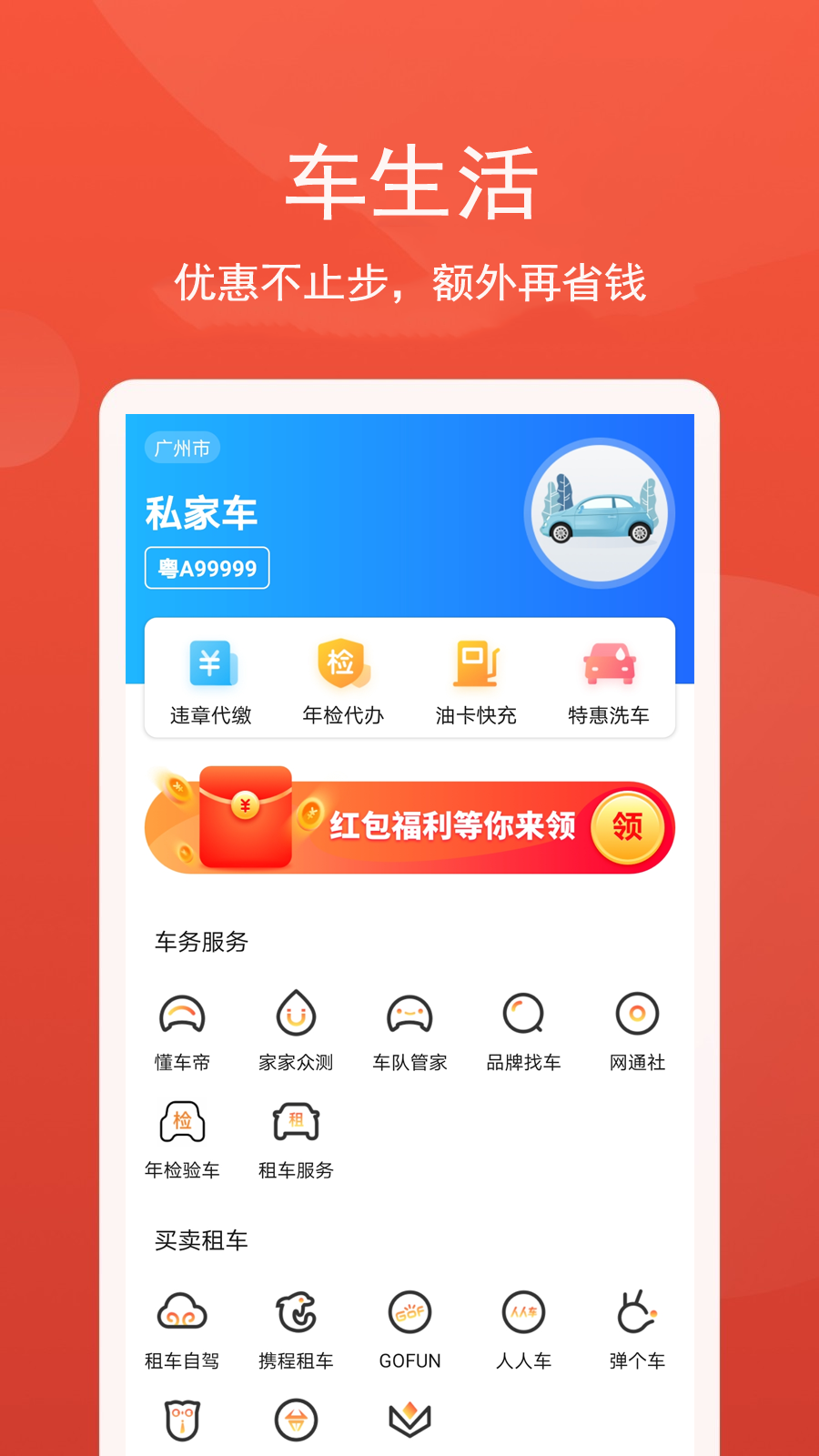Screen dimensions: 819x1456
Task: Open the 租车服务 car rental icon
Action: [296, 1137]
